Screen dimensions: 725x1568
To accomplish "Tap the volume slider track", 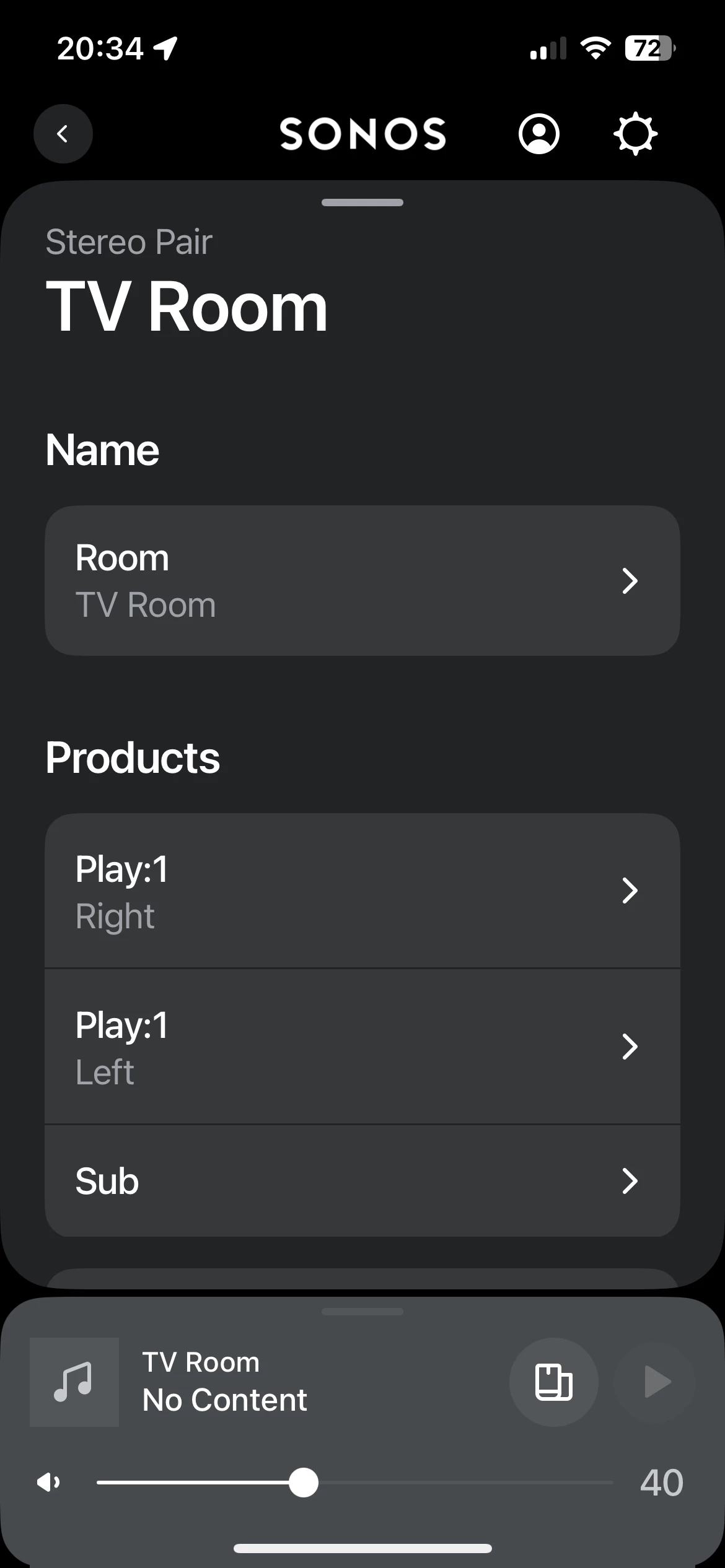I will [354, 1483].
